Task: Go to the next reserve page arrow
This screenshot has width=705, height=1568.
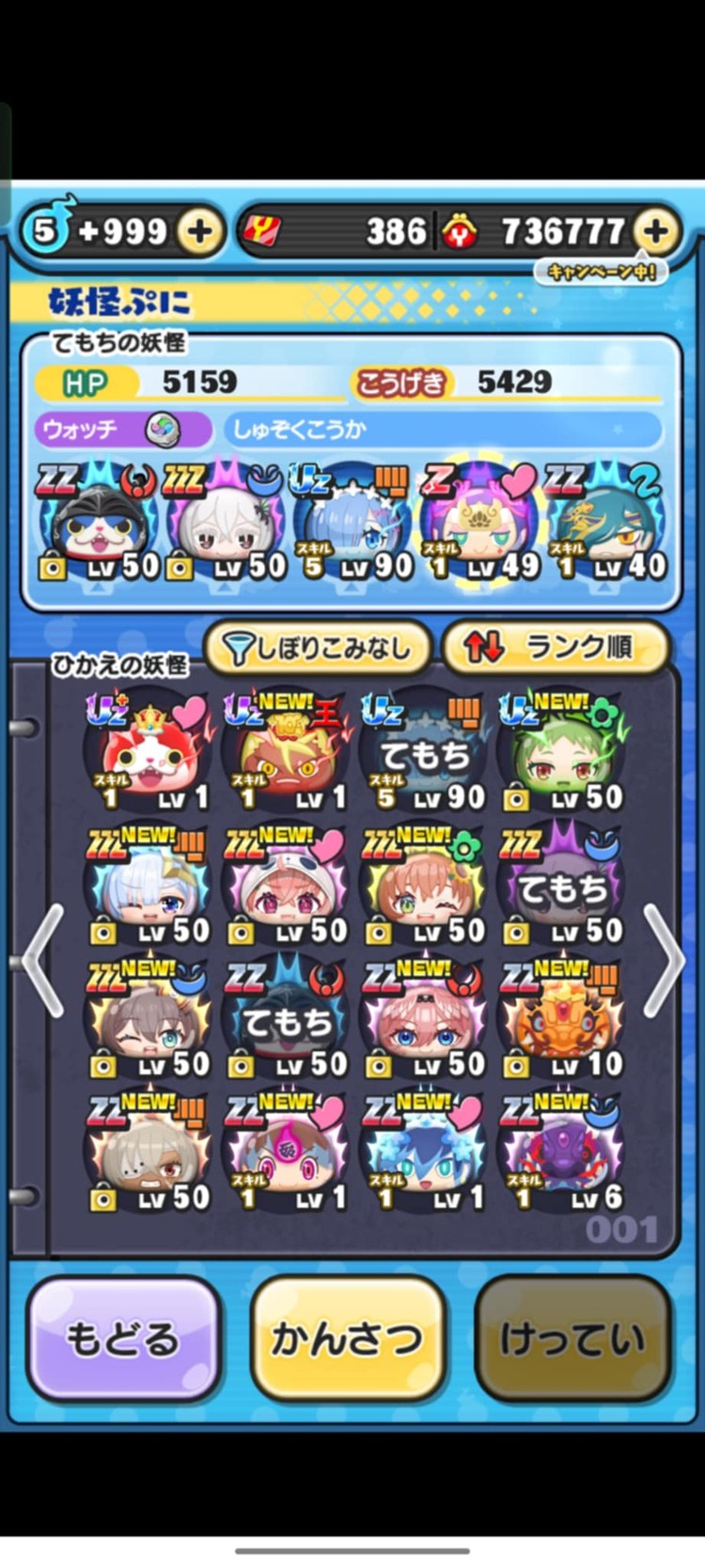Action: [x=664, y=960]
